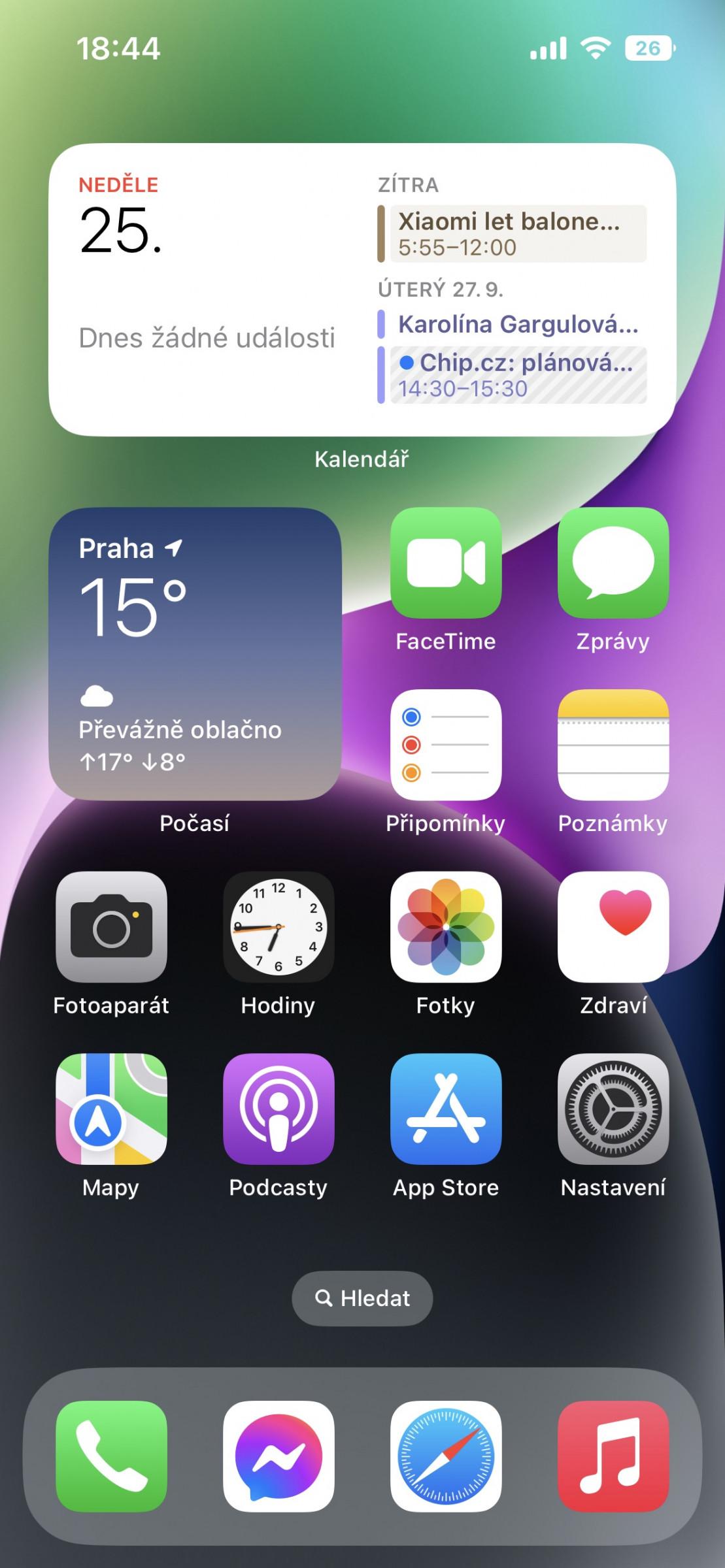
Task: Open the App Store
Action: pos(446,1109)
